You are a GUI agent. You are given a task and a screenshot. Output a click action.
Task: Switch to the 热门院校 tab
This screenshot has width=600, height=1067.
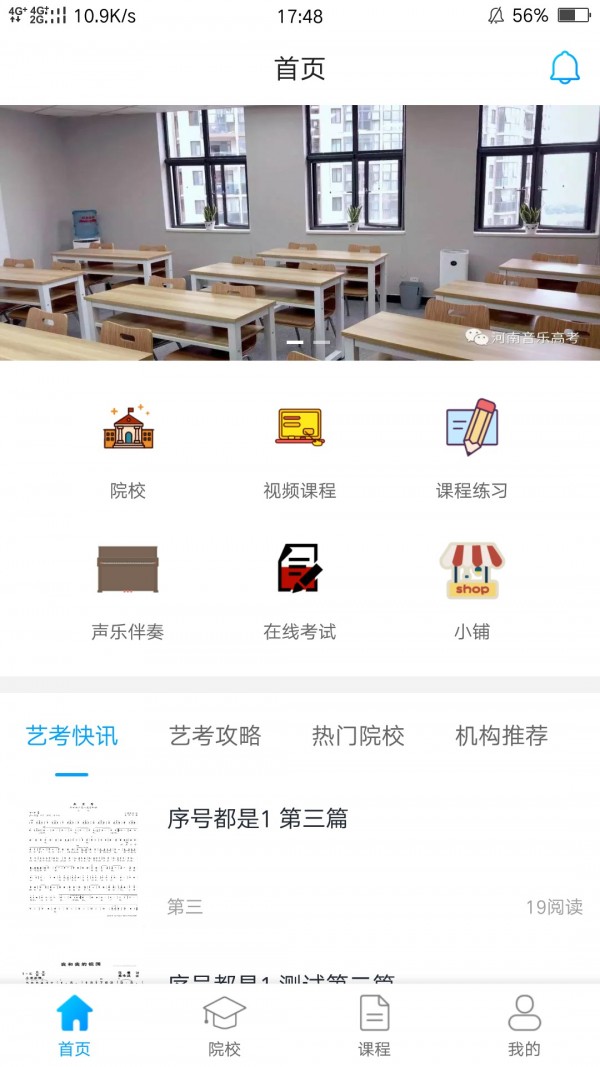[358, 736]
